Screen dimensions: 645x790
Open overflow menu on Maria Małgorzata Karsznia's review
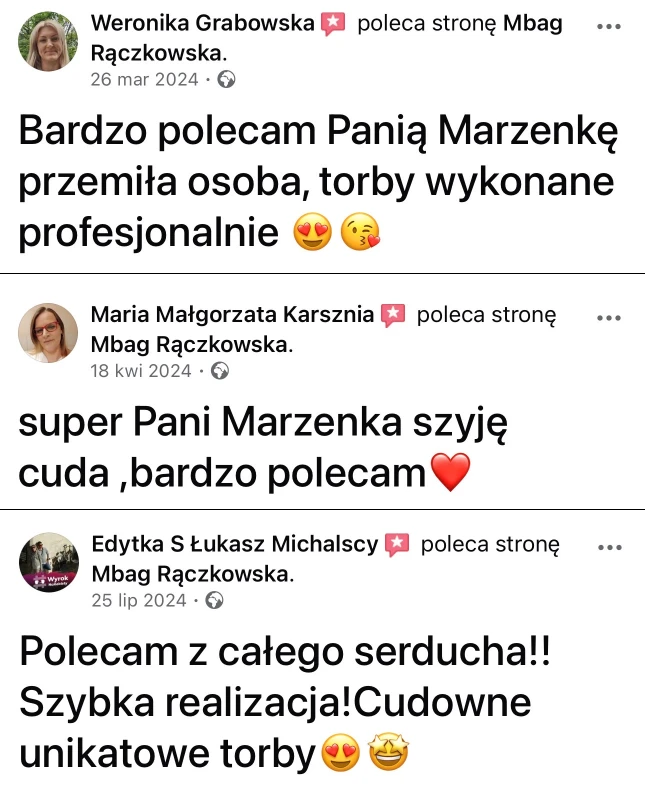(x=609, y=317)
